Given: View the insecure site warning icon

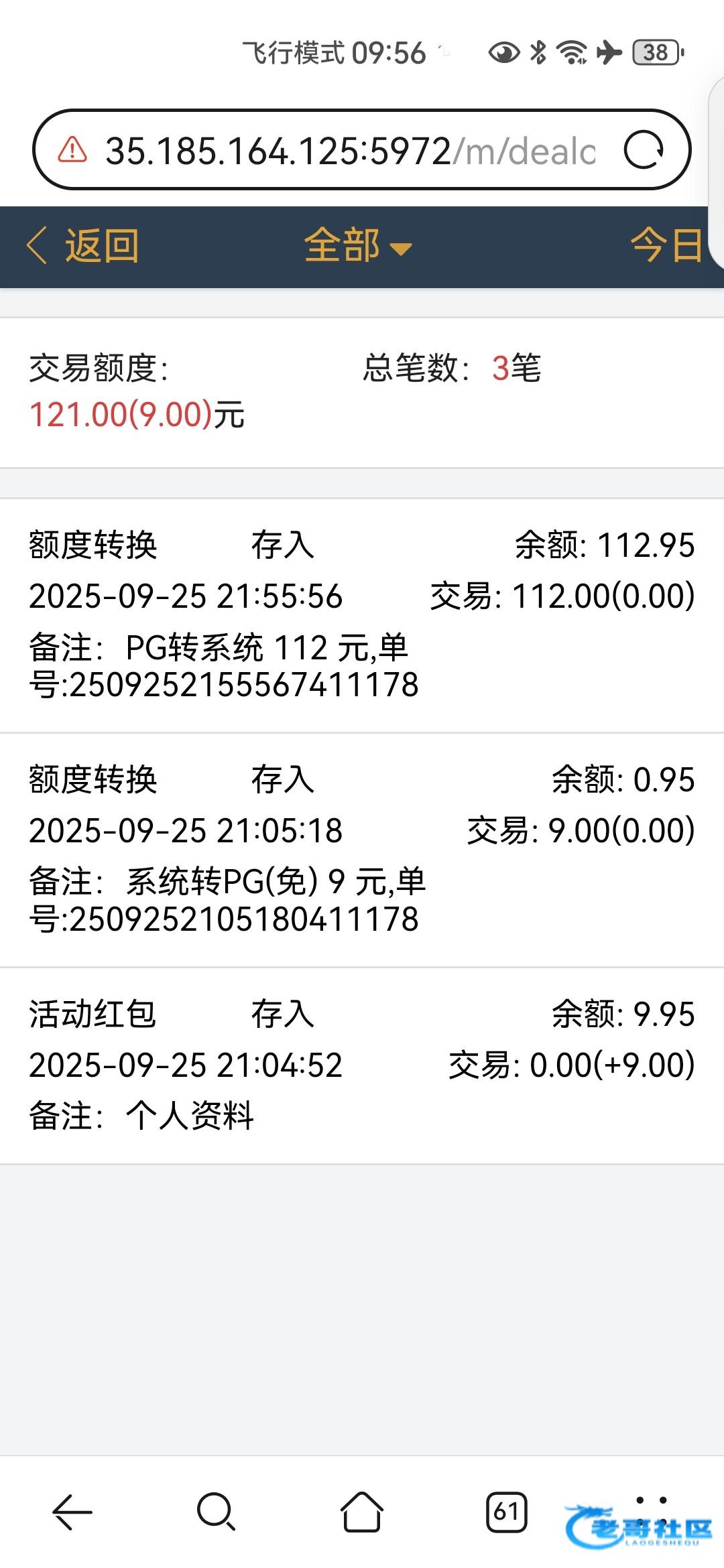Looking at the screenshot, I should point(72,150).
